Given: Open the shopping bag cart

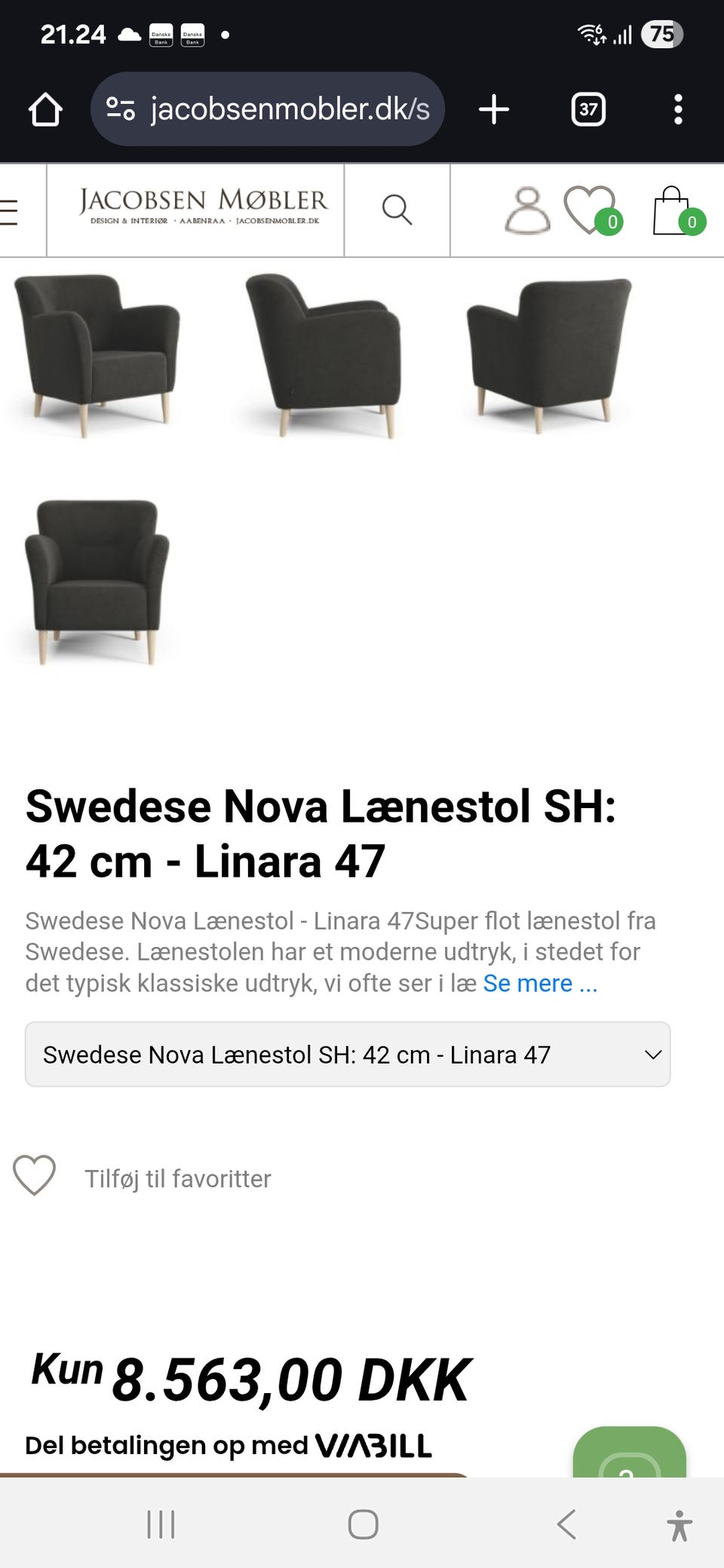Looking at the screenshot, I should coord(678,211).
